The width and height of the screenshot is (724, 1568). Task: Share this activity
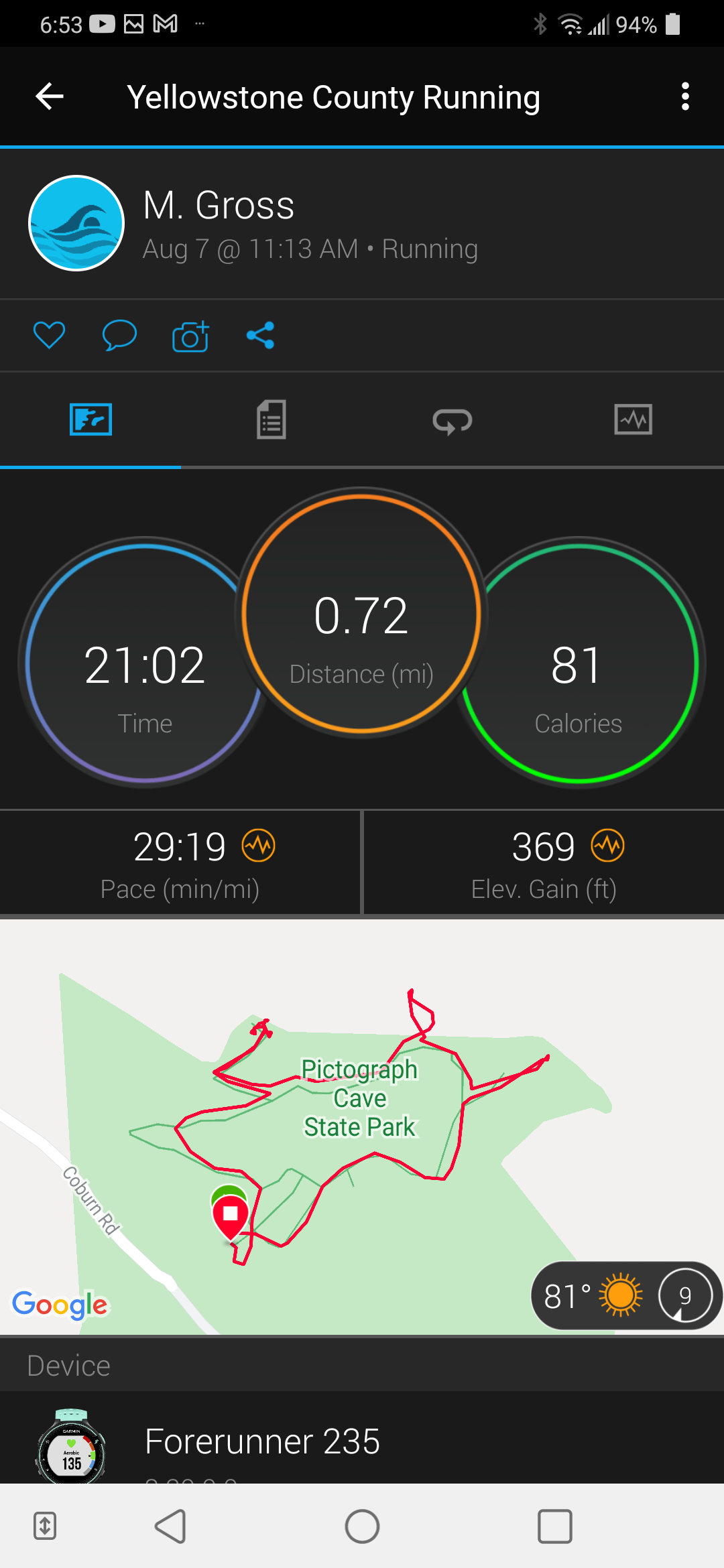(260, 335)
